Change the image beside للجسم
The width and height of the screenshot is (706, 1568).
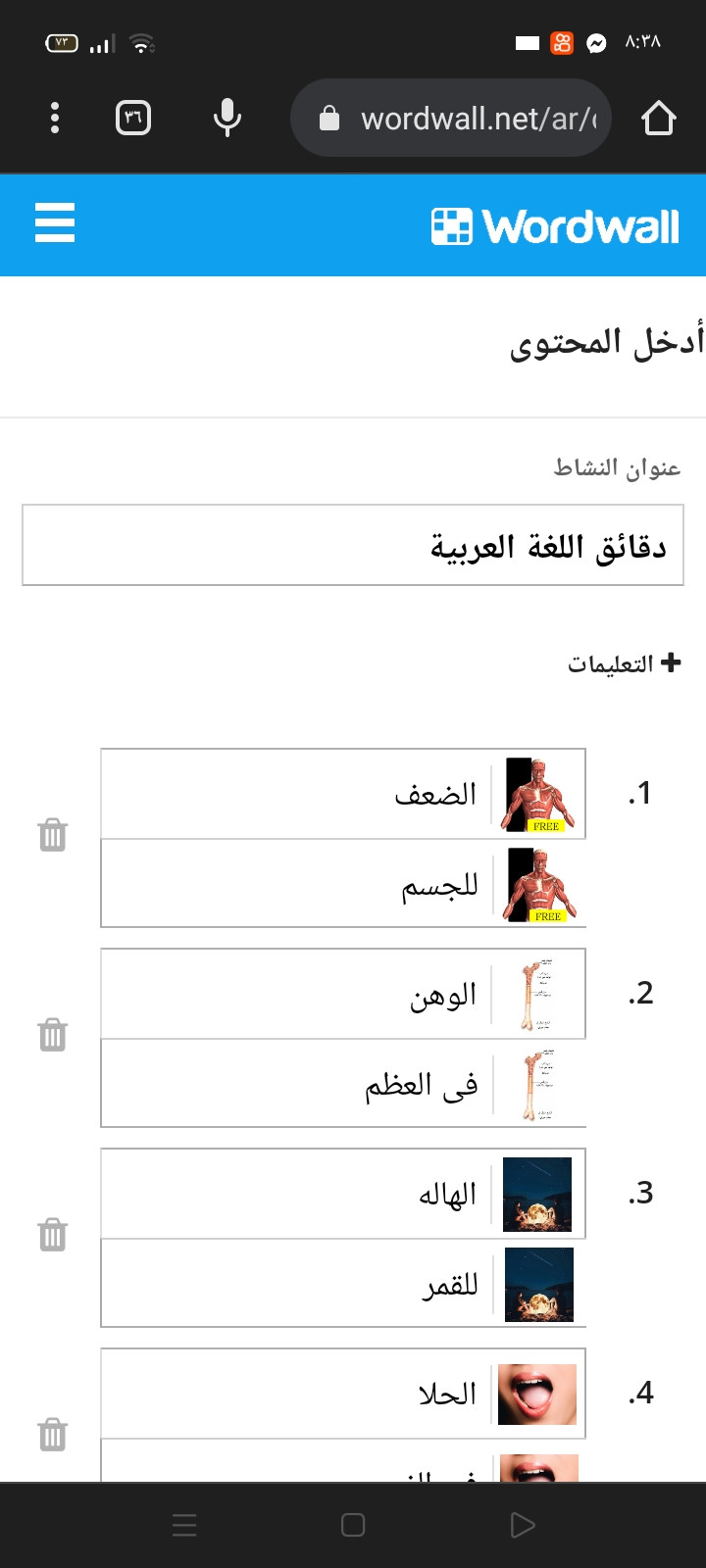[x=541, y=884]
